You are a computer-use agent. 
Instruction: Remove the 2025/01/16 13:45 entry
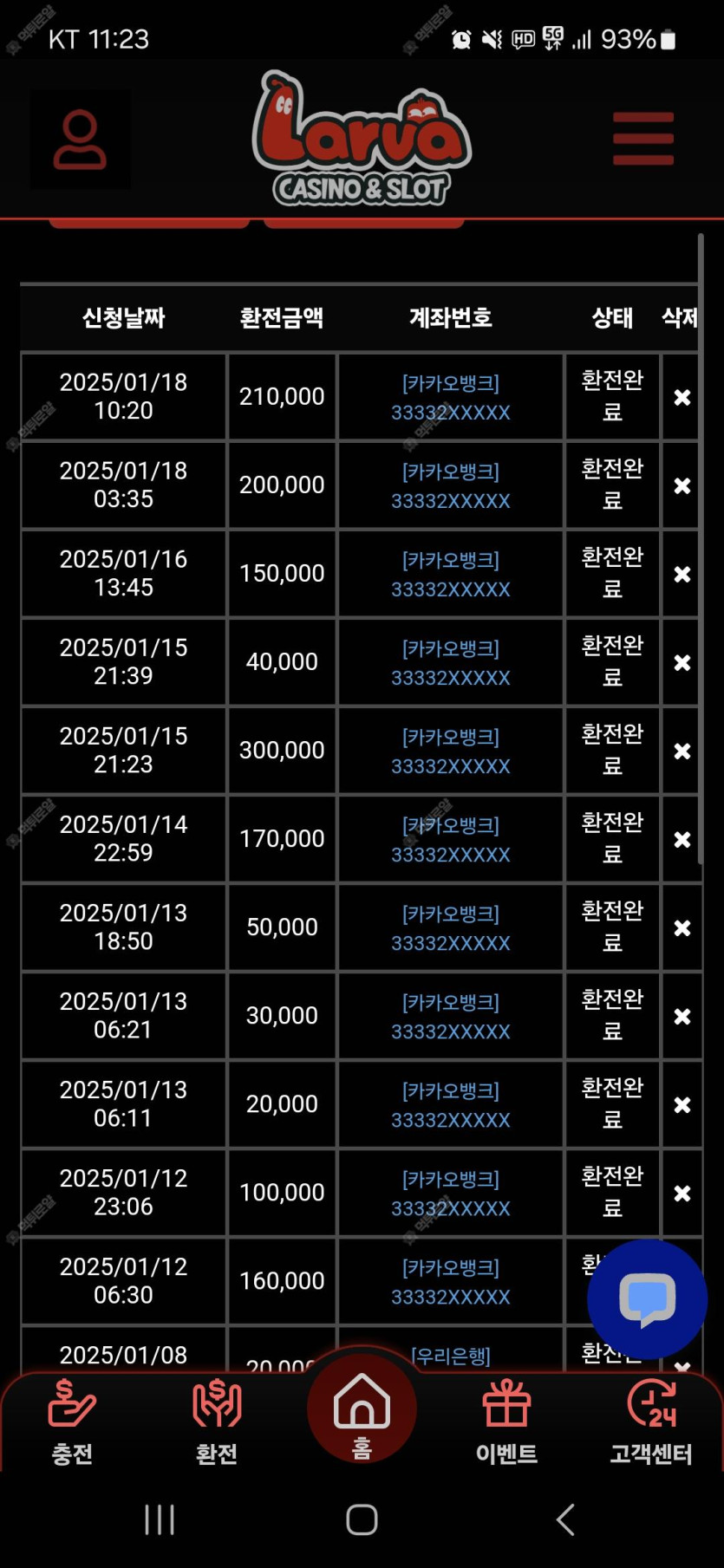pos(682,574)
